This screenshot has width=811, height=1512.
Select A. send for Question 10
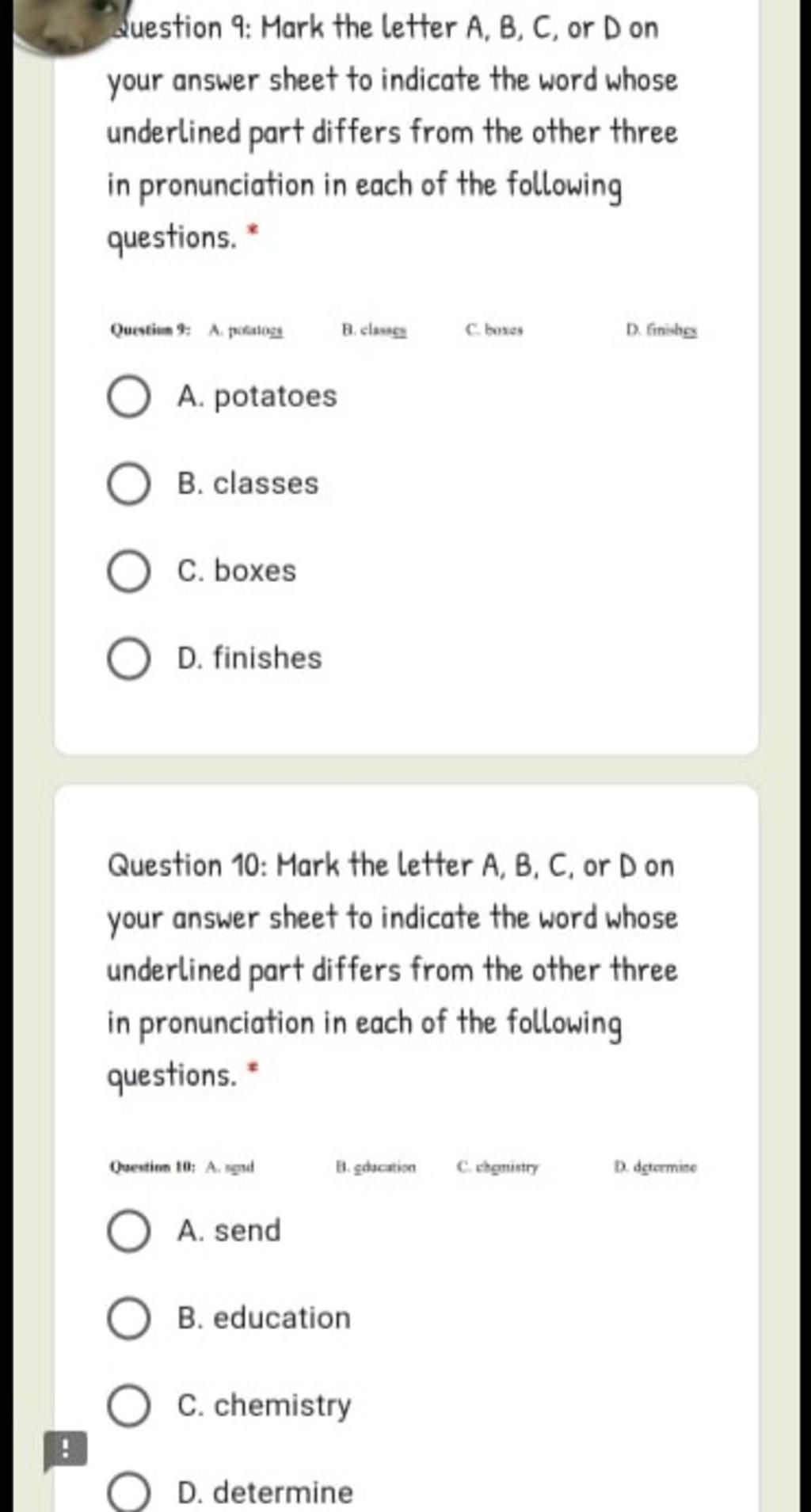[x=128, y=1232]
